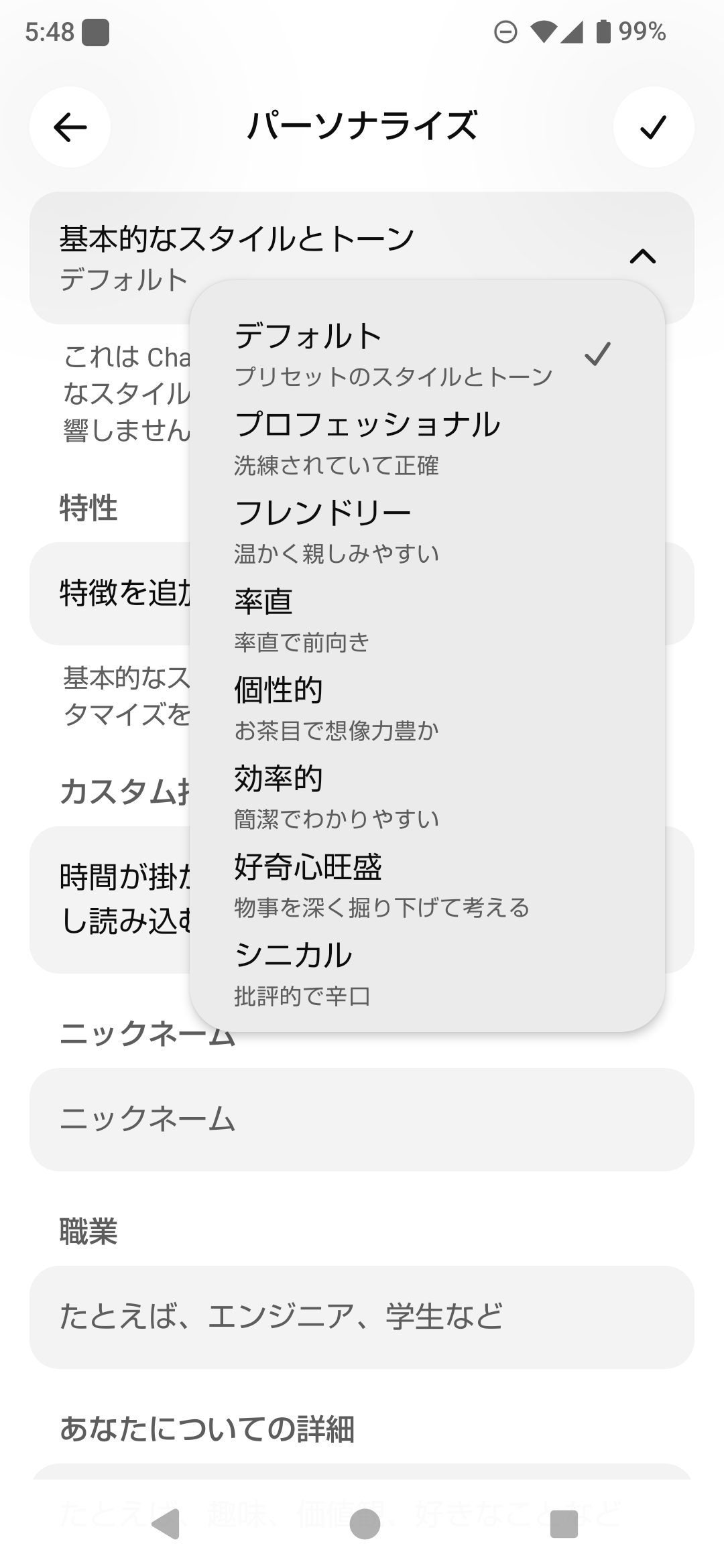Tap the system home button
Image resolution: width=724 pixels, height=1568 pixels.
[x=365, y=1524]
